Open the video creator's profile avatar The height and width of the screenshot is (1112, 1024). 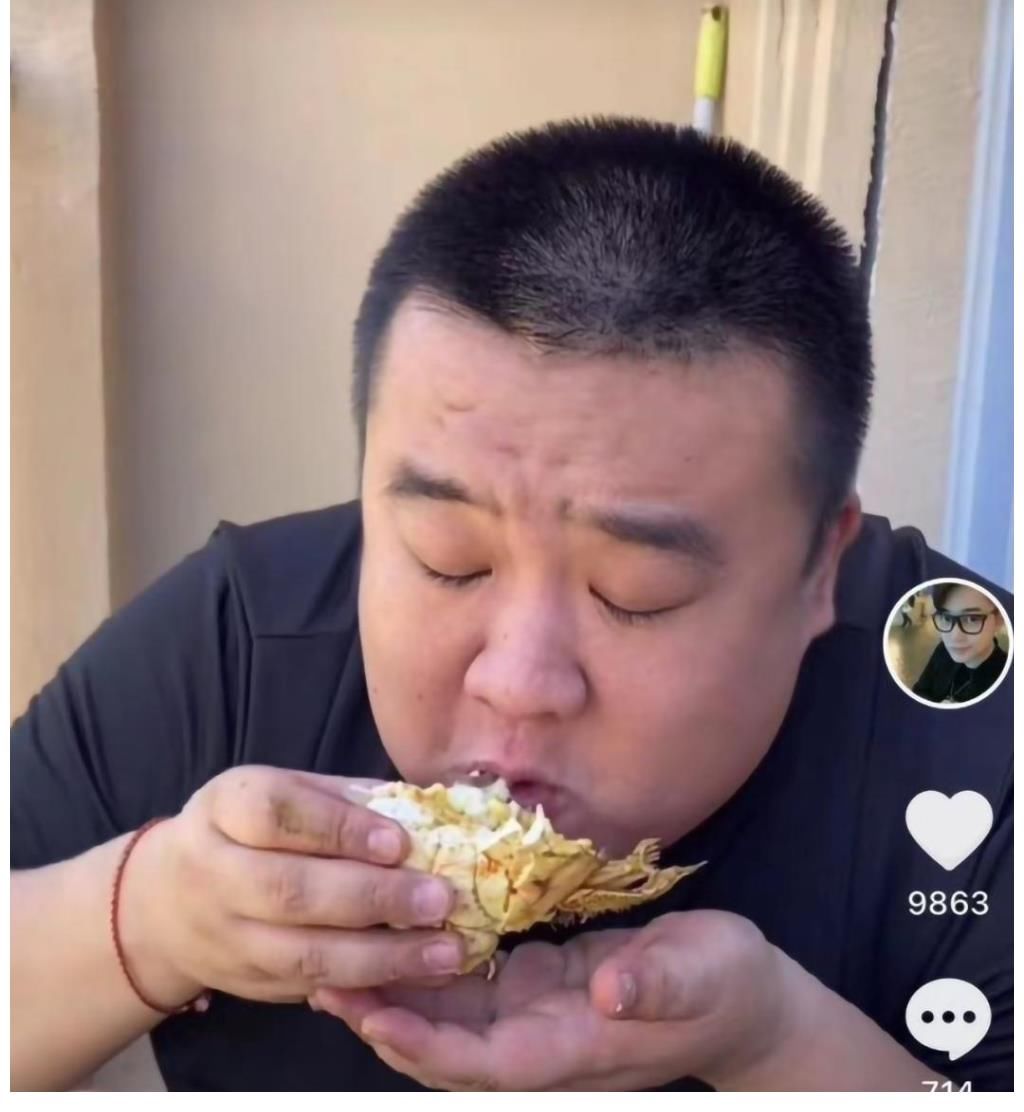pos(947,643)
